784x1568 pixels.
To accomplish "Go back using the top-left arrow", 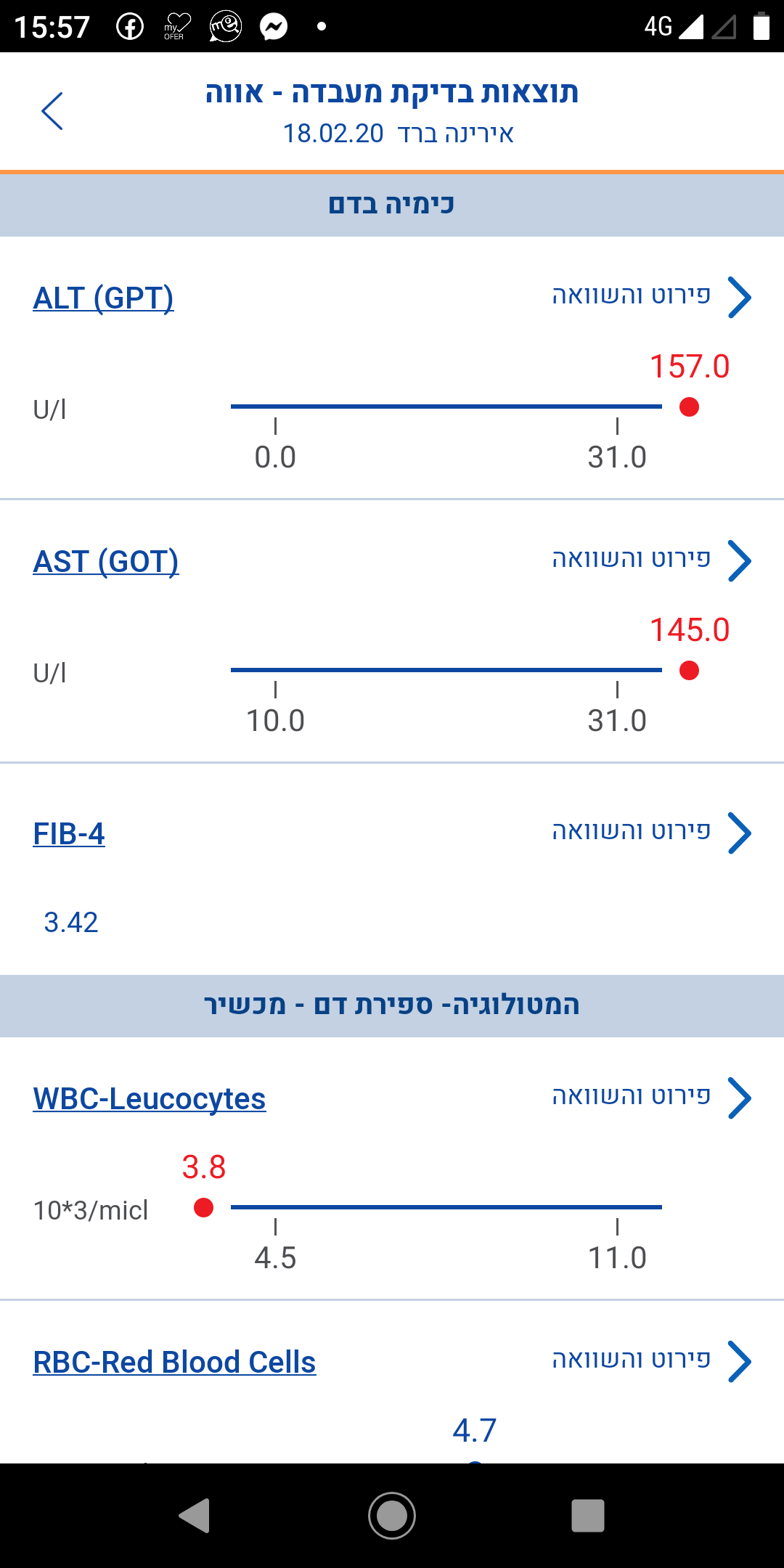I will [x=52, y=111].
